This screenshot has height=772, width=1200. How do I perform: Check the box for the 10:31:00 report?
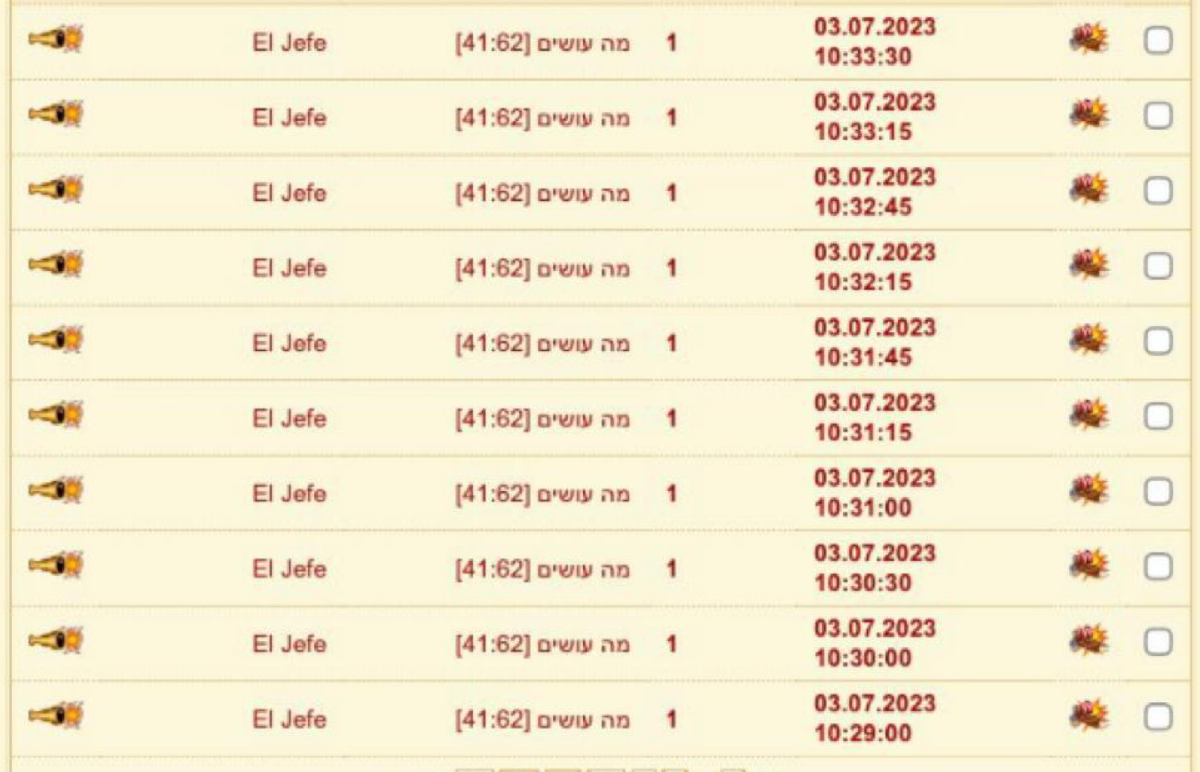[x=1157, y=492]
